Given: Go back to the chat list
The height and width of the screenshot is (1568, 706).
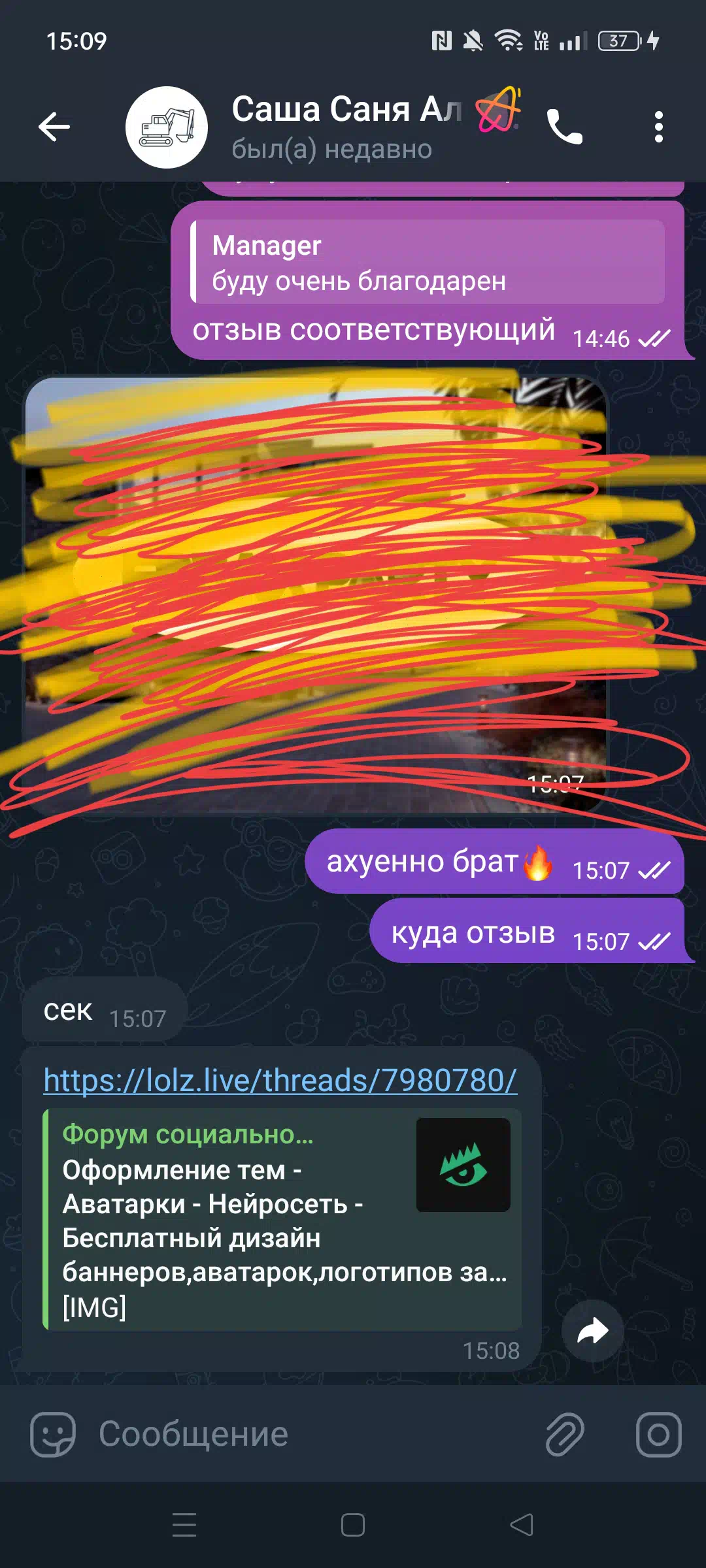Looking at the screenshot, I should pyautogui.click(x=54, y=127).
